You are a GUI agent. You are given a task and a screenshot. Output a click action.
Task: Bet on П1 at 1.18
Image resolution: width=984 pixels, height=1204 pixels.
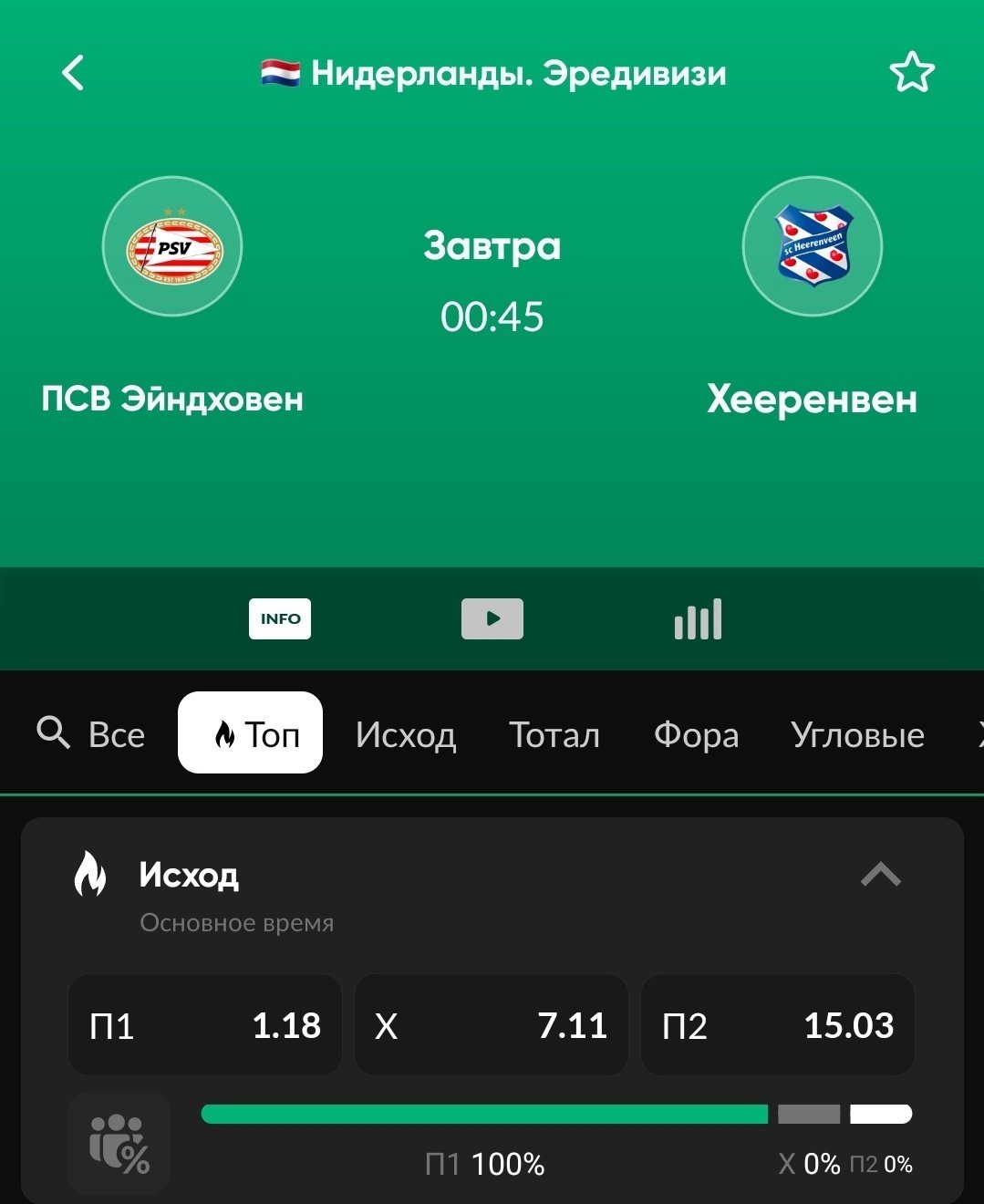click(205, 1025)
